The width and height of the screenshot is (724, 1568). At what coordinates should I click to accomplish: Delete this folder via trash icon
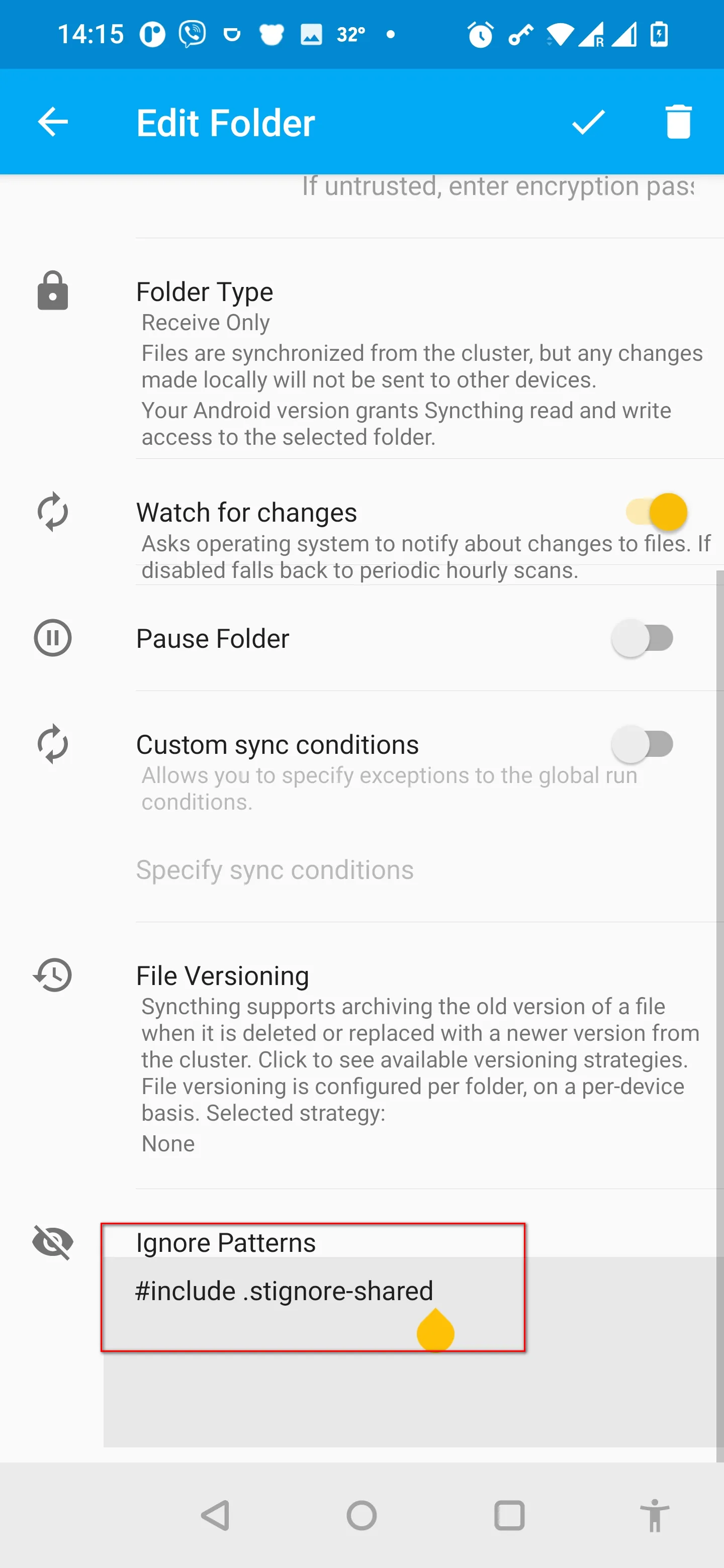(x=678, y=122)
